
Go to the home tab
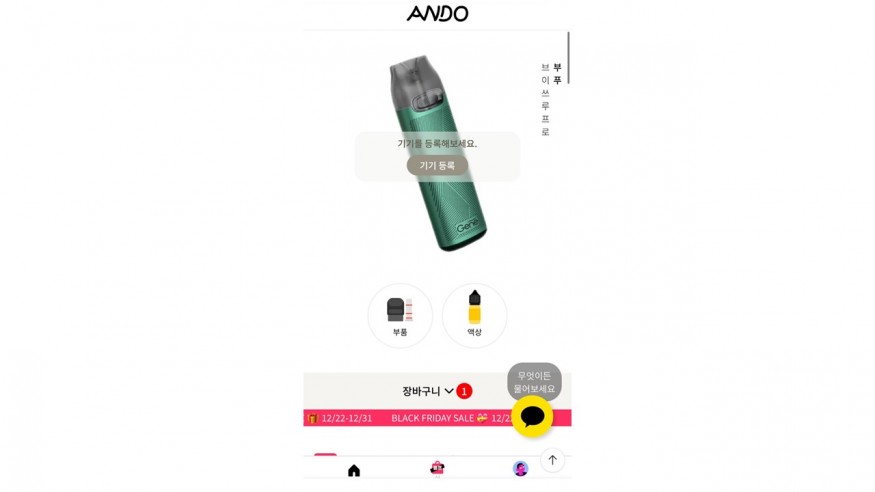coord(354,470)
